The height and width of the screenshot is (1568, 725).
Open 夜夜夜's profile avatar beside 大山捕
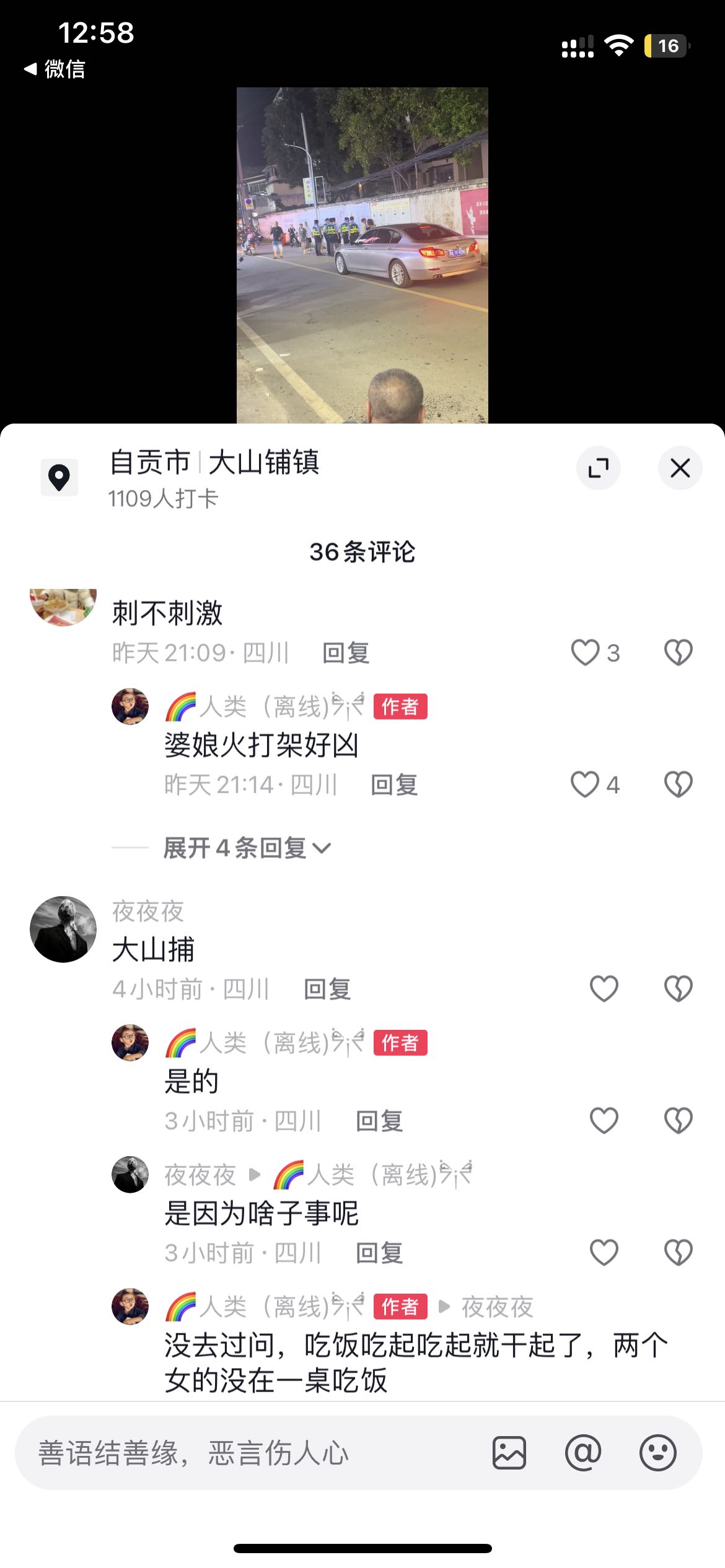(63, 929)
